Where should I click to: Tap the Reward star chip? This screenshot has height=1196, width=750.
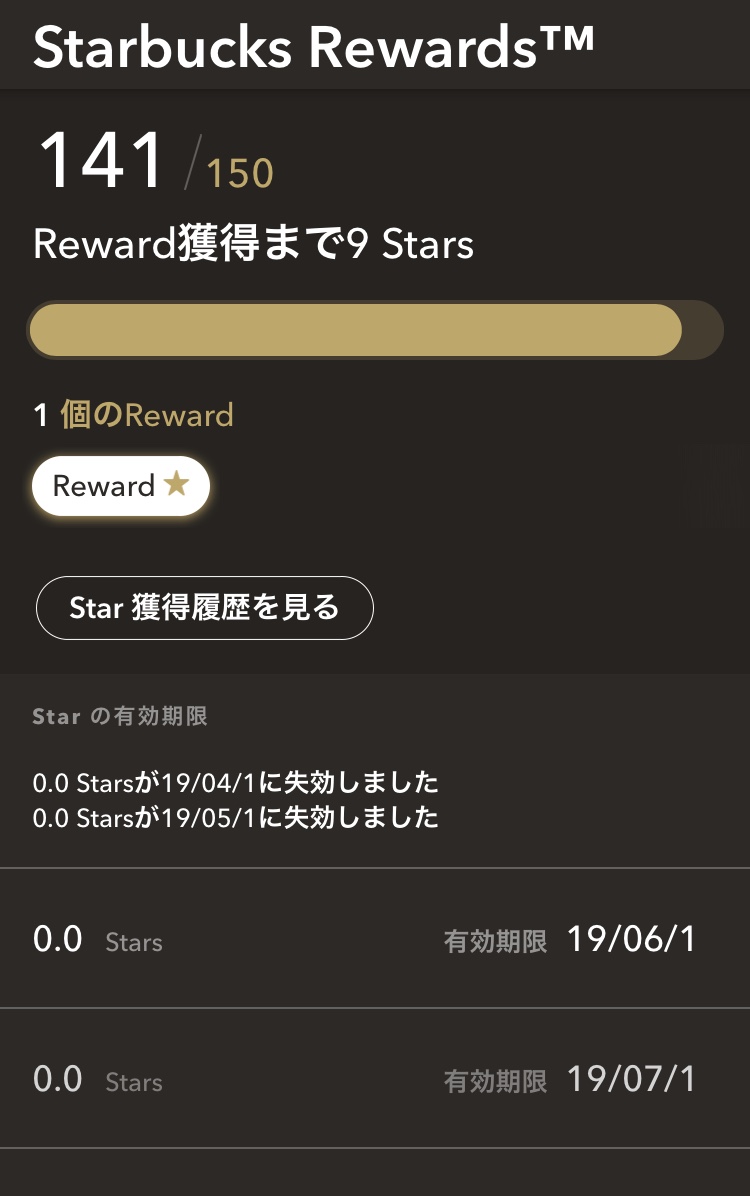[121, 486]
